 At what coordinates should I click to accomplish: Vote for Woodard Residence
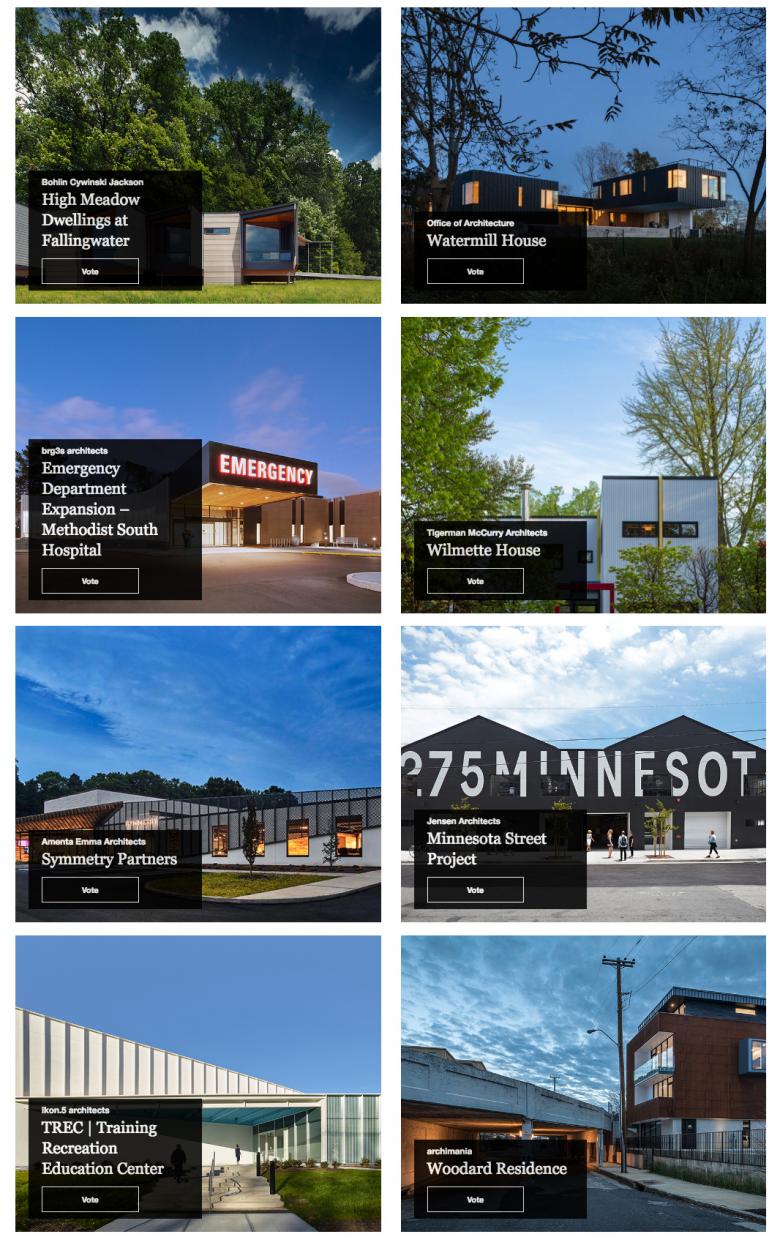(475, 1199)
